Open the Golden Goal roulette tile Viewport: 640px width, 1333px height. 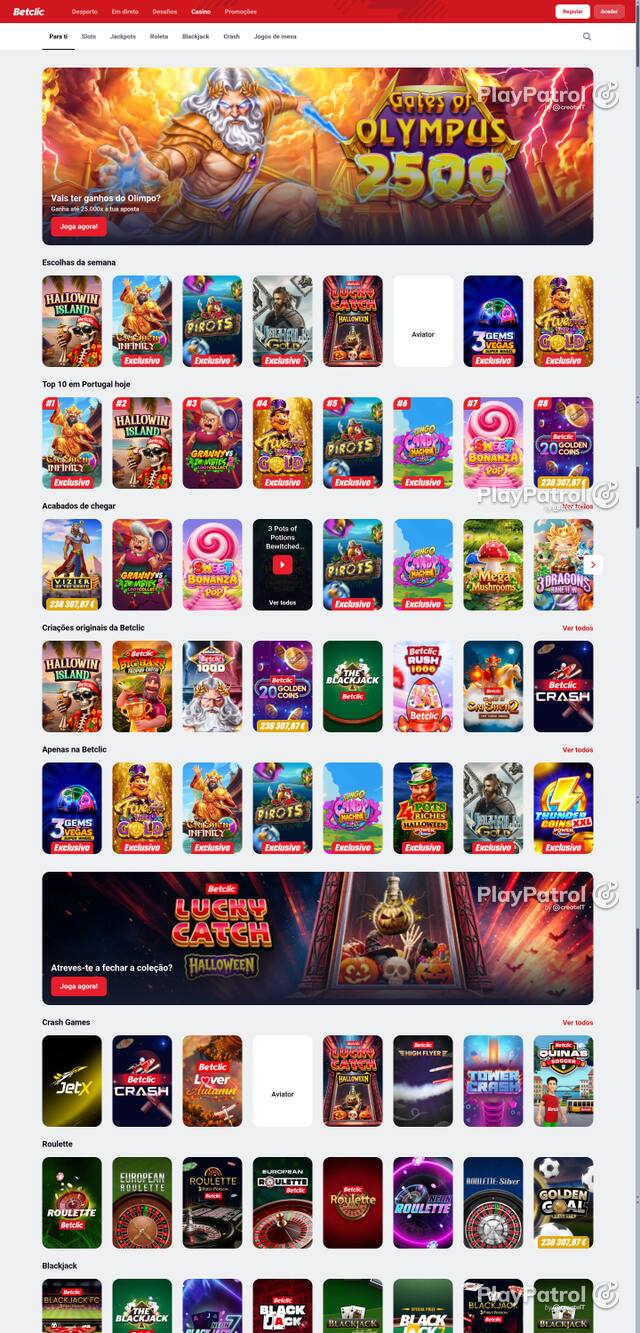pos(563,1202)
